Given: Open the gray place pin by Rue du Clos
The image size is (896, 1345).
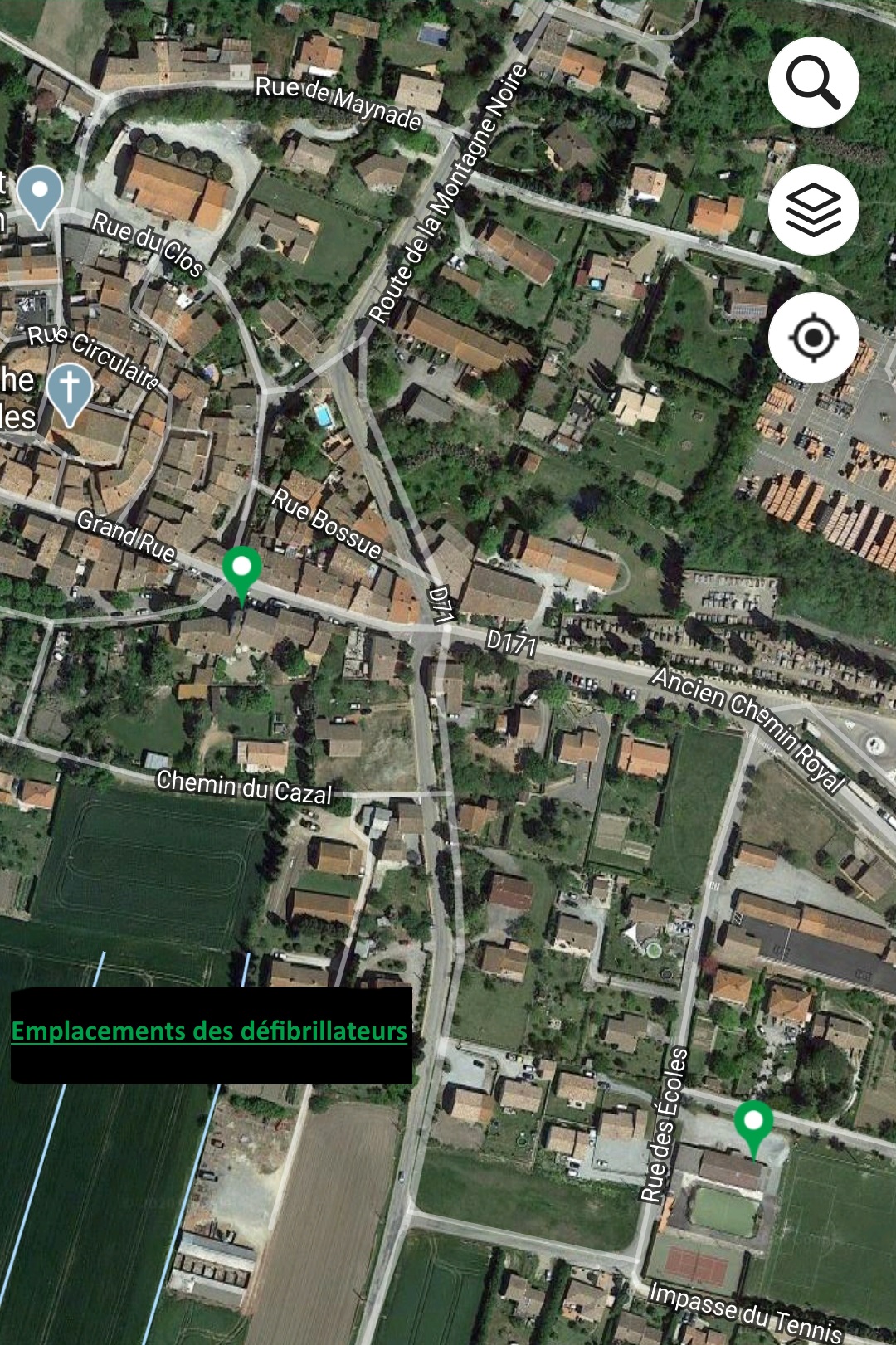Looking at the screenshot, I should 40,193.
